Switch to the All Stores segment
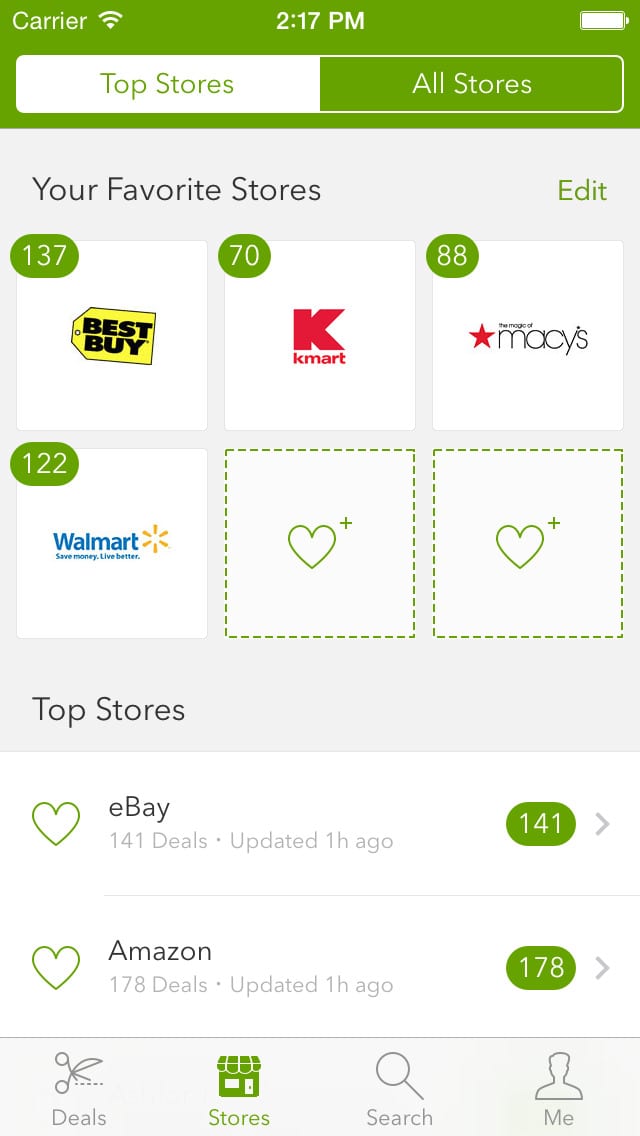The height and width of the screenshot is (1136, 640). pos(471,84)
